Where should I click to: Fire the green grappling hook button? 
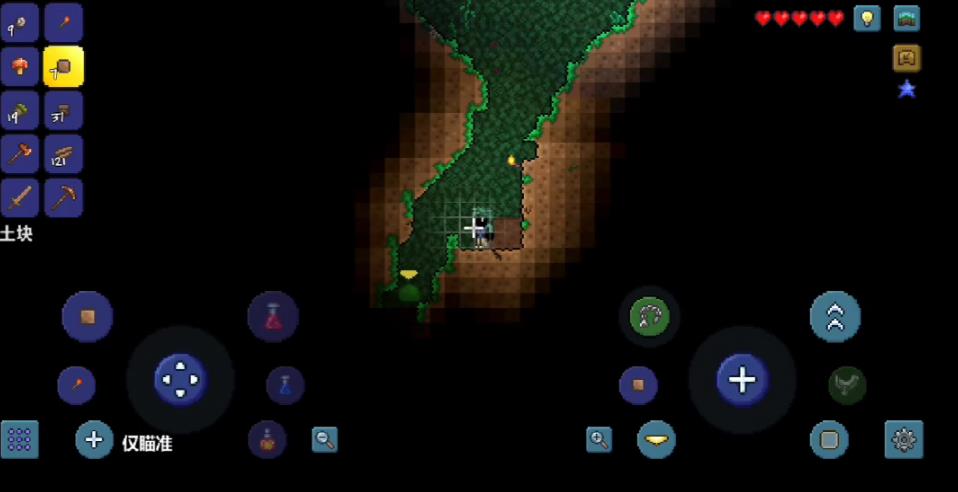click(x=649, y=317)
